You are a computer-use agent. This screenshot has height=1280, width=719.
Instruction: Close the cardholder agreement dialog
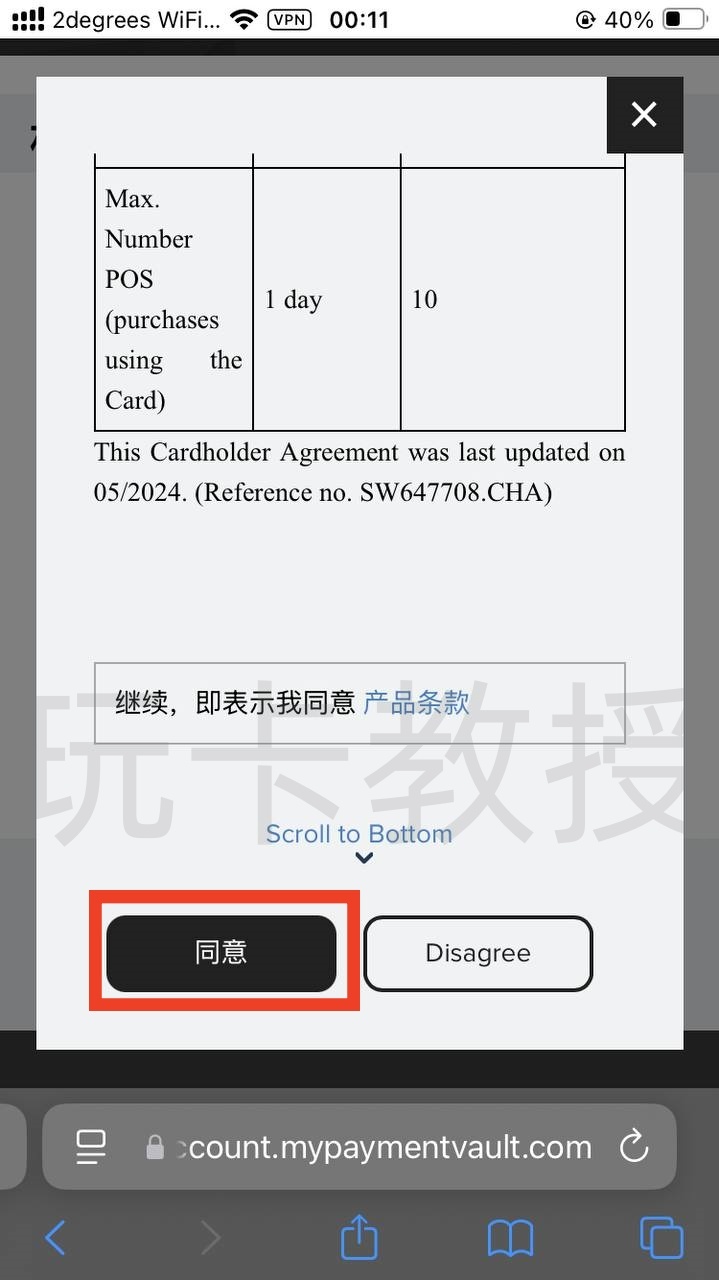click(x=644, y=115)
